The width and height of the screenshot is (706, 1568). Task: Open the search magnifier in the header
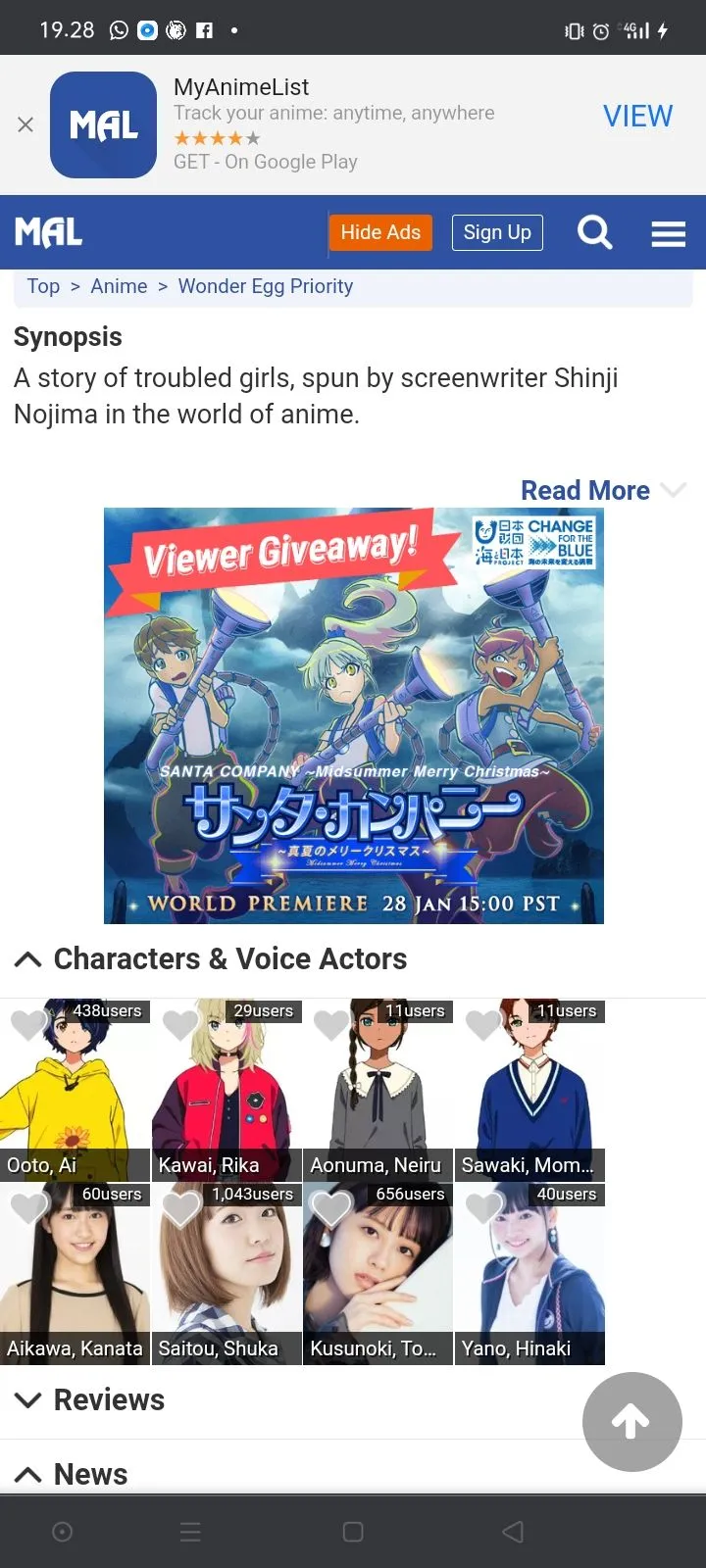[x=594, y=233]
